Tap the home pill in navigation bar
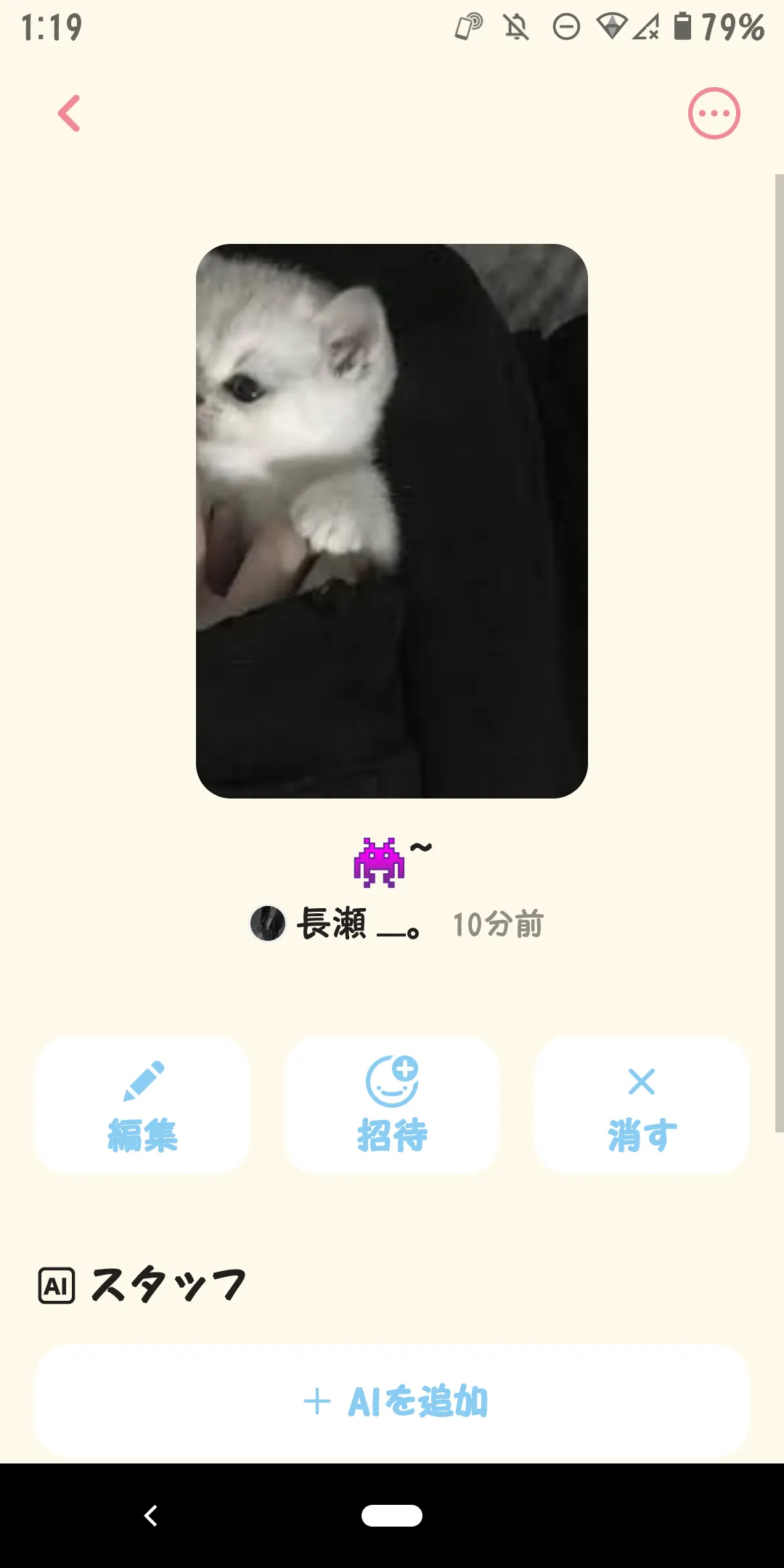 [392, 1516]
